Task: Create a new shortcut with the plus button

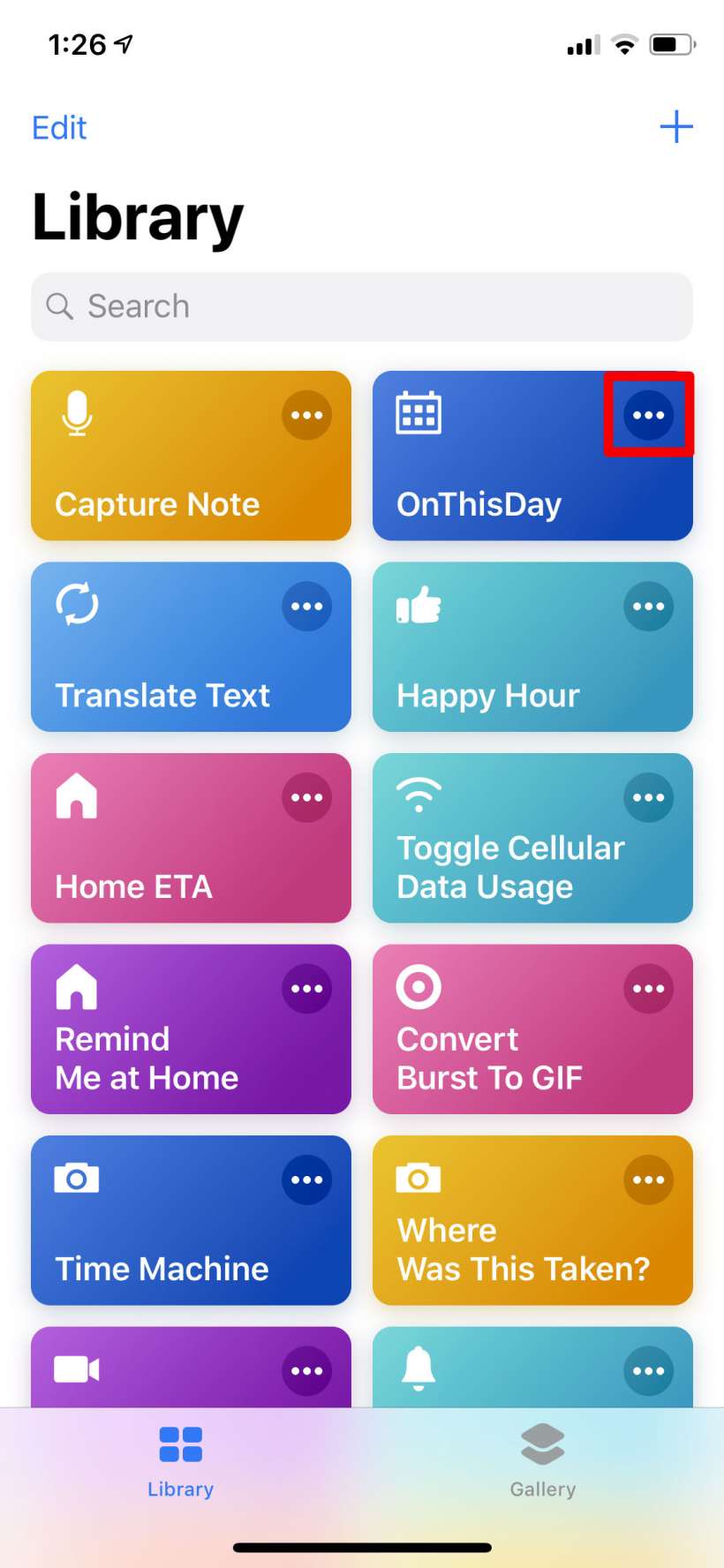Action: (676, 126)
